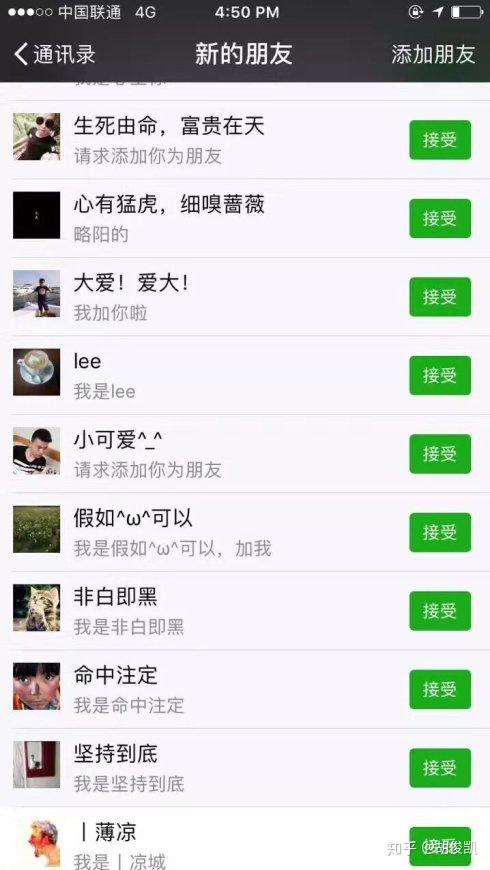Accept request from 假如^ω^可以
Screen dimensions: 490x870
pos(440,533)
